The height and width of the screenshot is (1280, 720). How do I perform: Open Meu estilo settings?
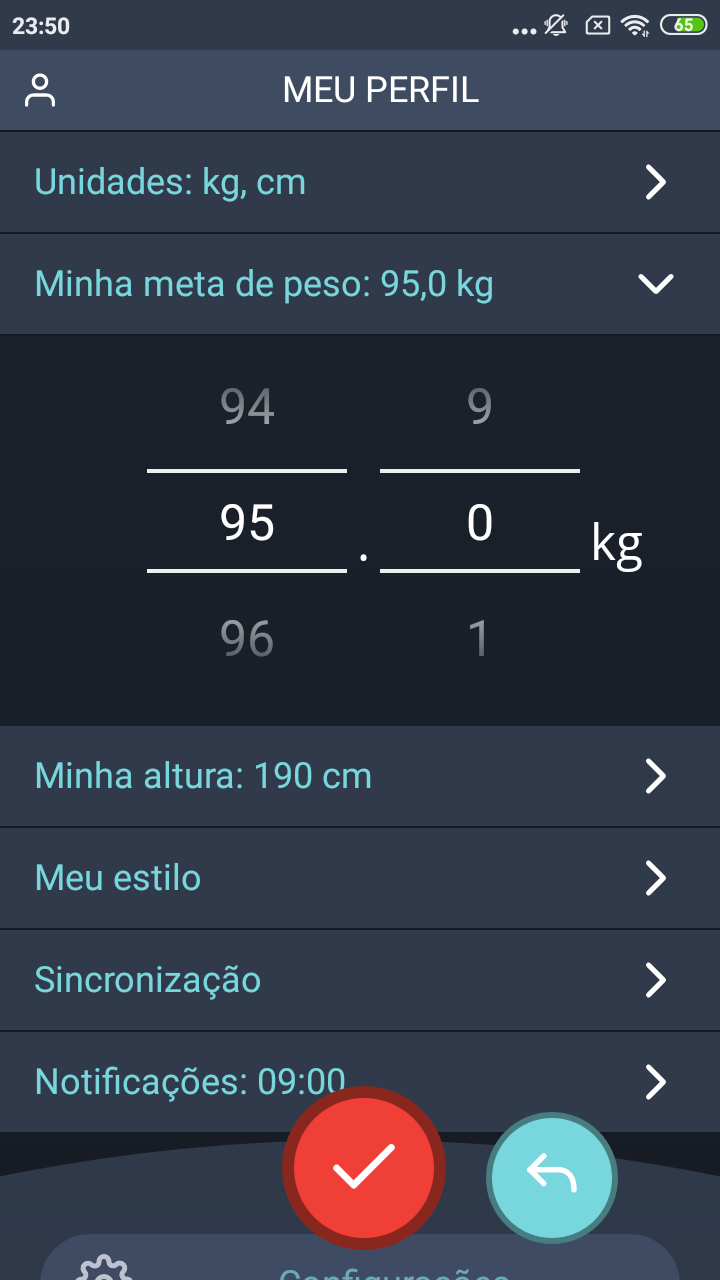pos(360,878)
